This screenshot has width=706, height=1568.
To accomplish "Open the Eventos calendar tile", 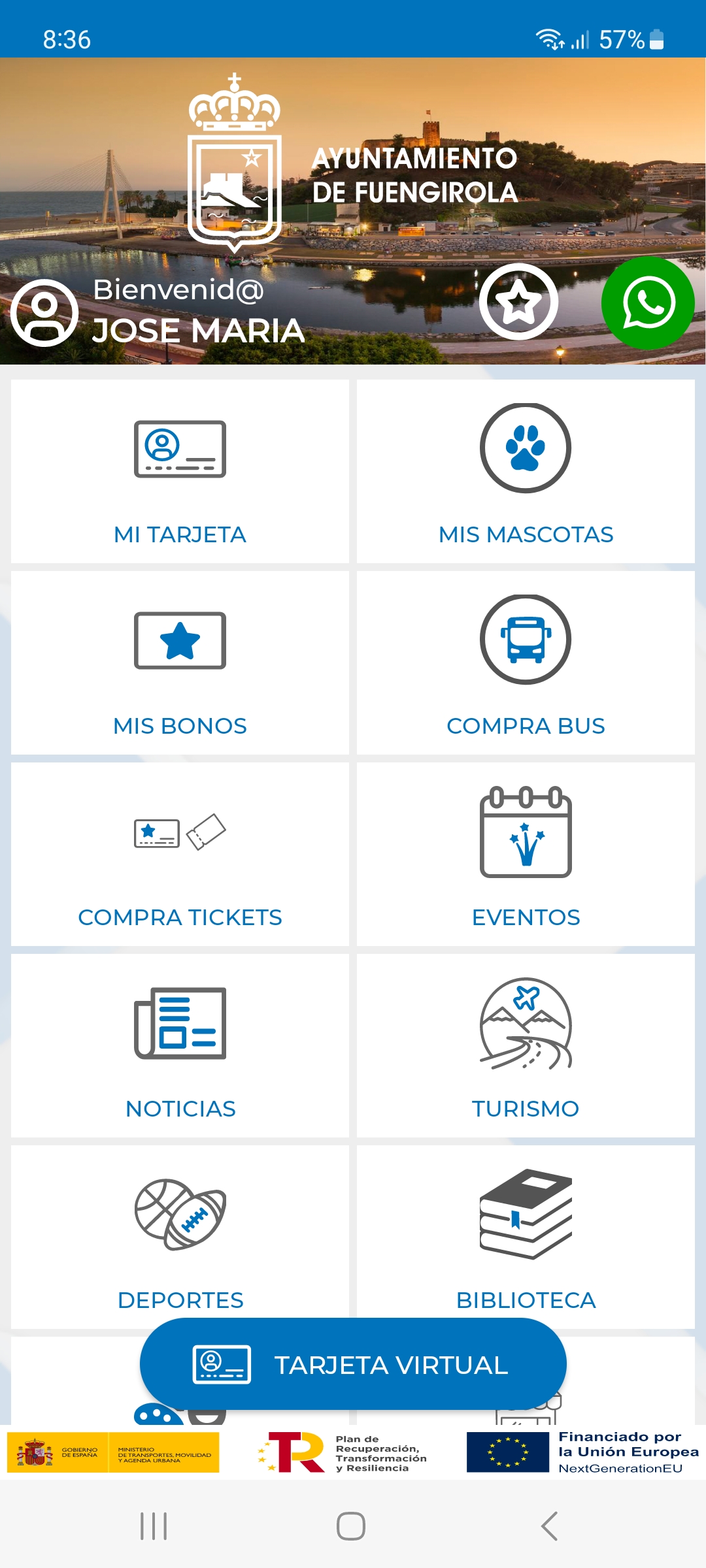I will 526,854.
